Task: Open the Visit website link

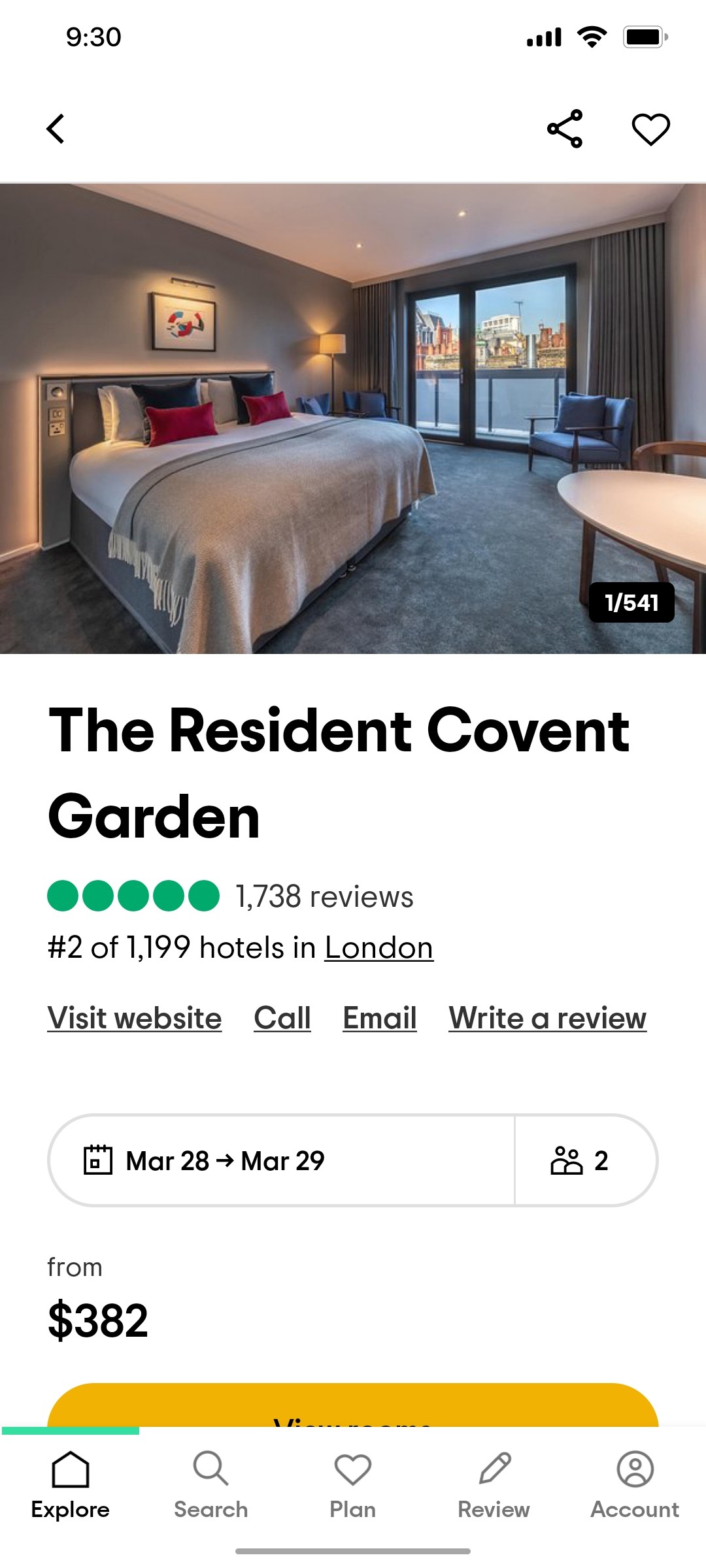Action: (x=134, y=1018)
